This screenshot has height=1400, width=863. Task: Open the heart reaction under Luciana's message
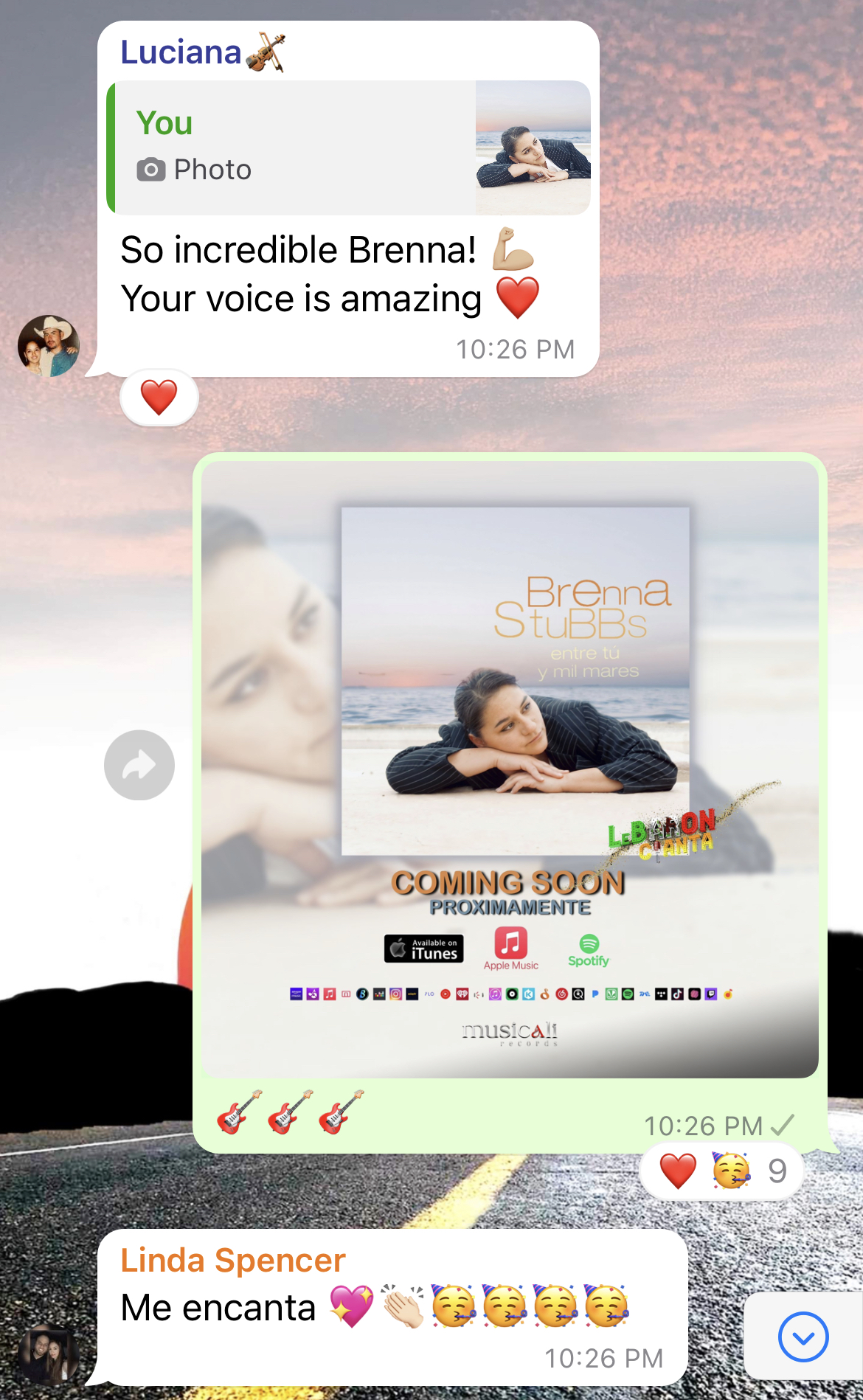(x=159, y=398)
